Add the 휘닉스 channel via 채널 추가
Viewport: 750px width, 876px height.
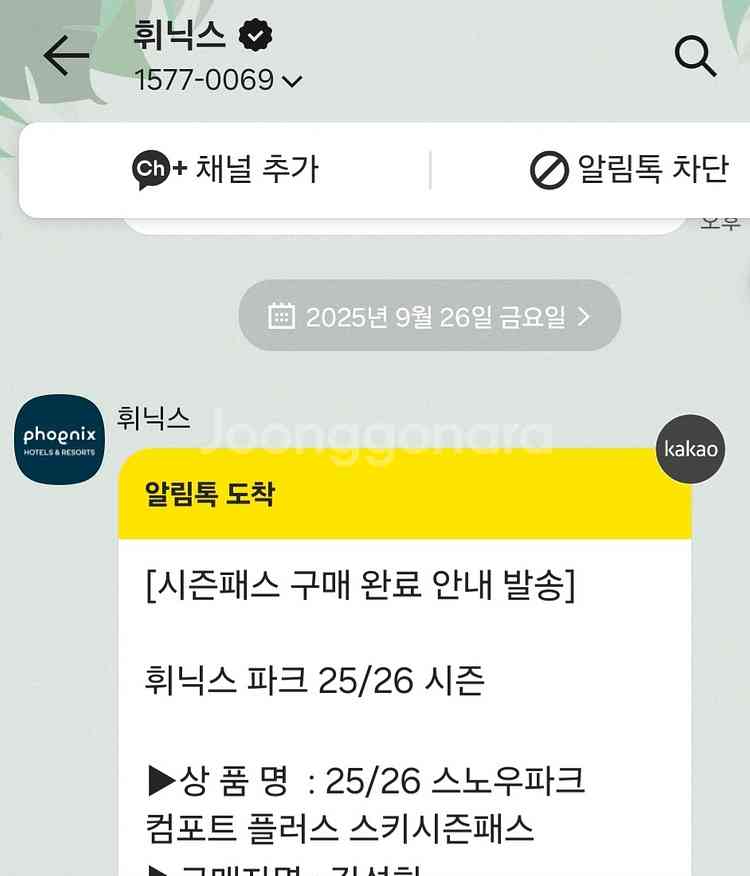pyautogui.click(x=226, y=169)
